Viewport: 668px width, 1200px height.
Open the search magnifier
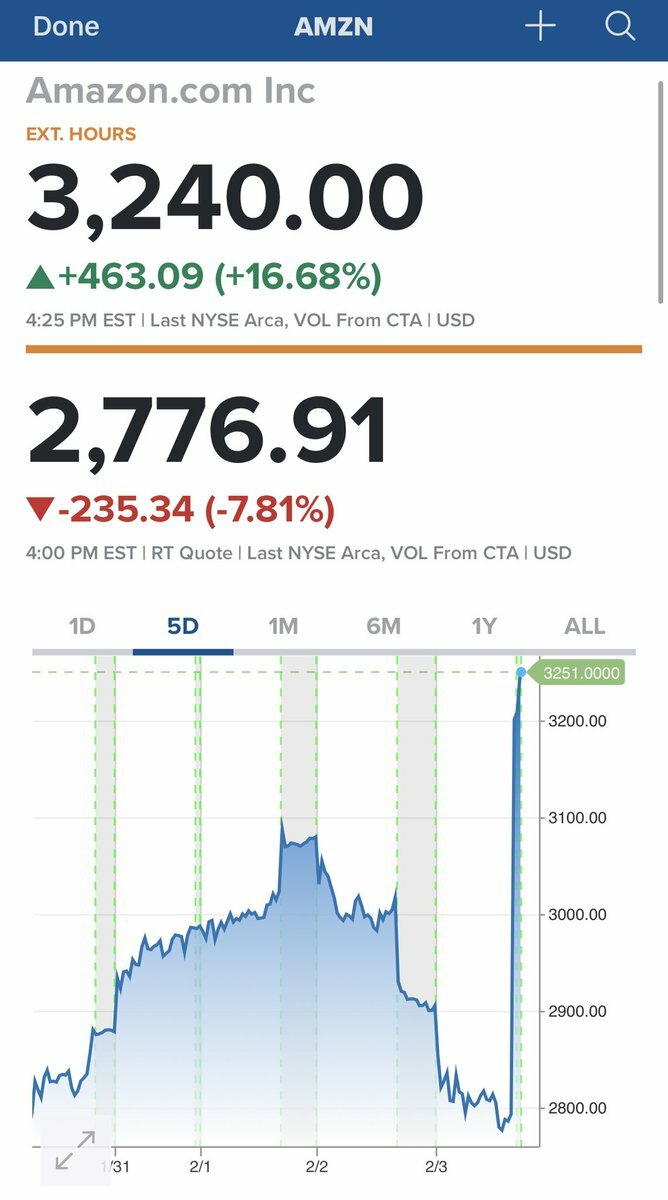[x=620, y=27]
